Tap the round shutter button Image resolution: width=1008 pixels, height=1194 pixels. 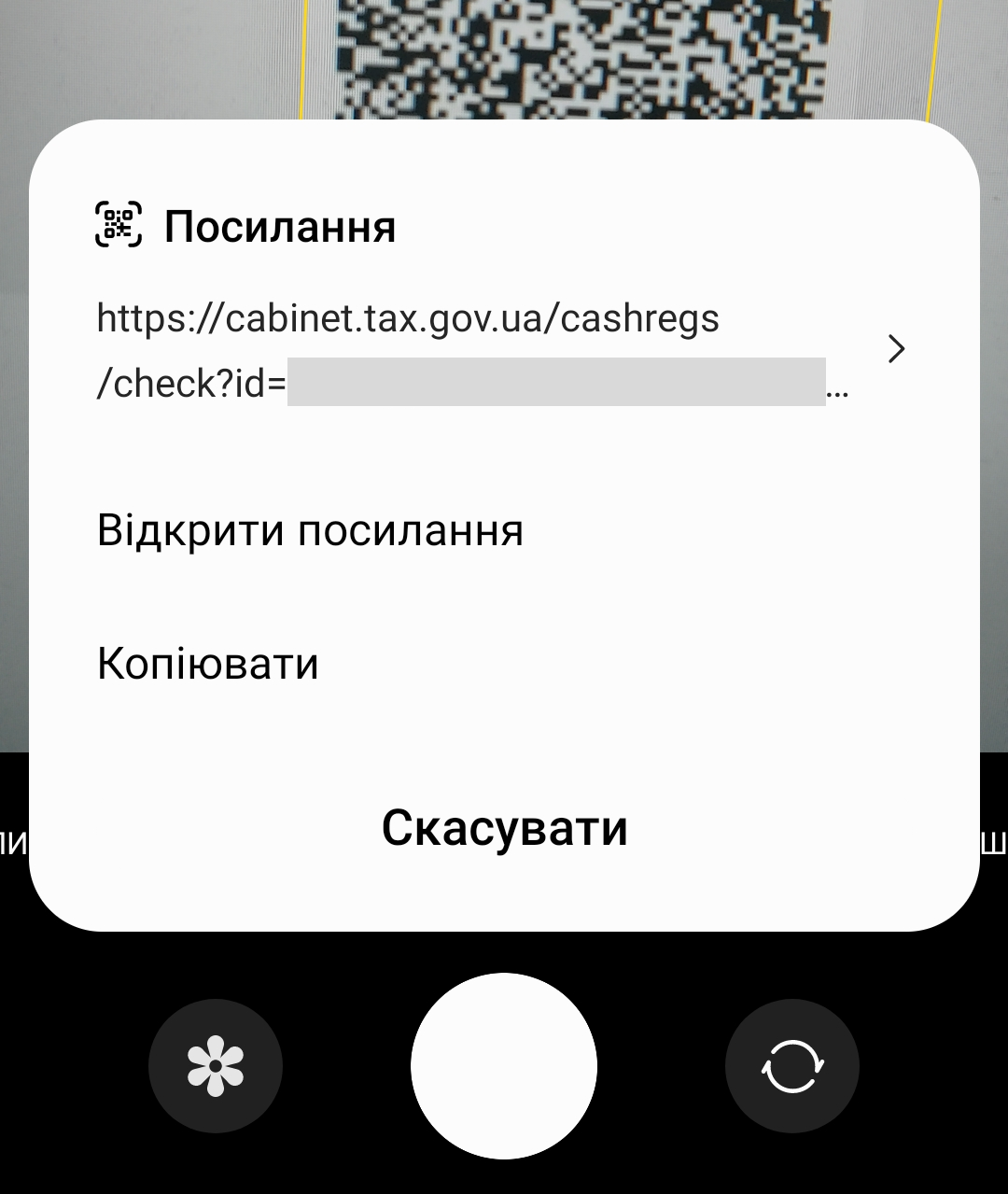tap(504, 1066)
